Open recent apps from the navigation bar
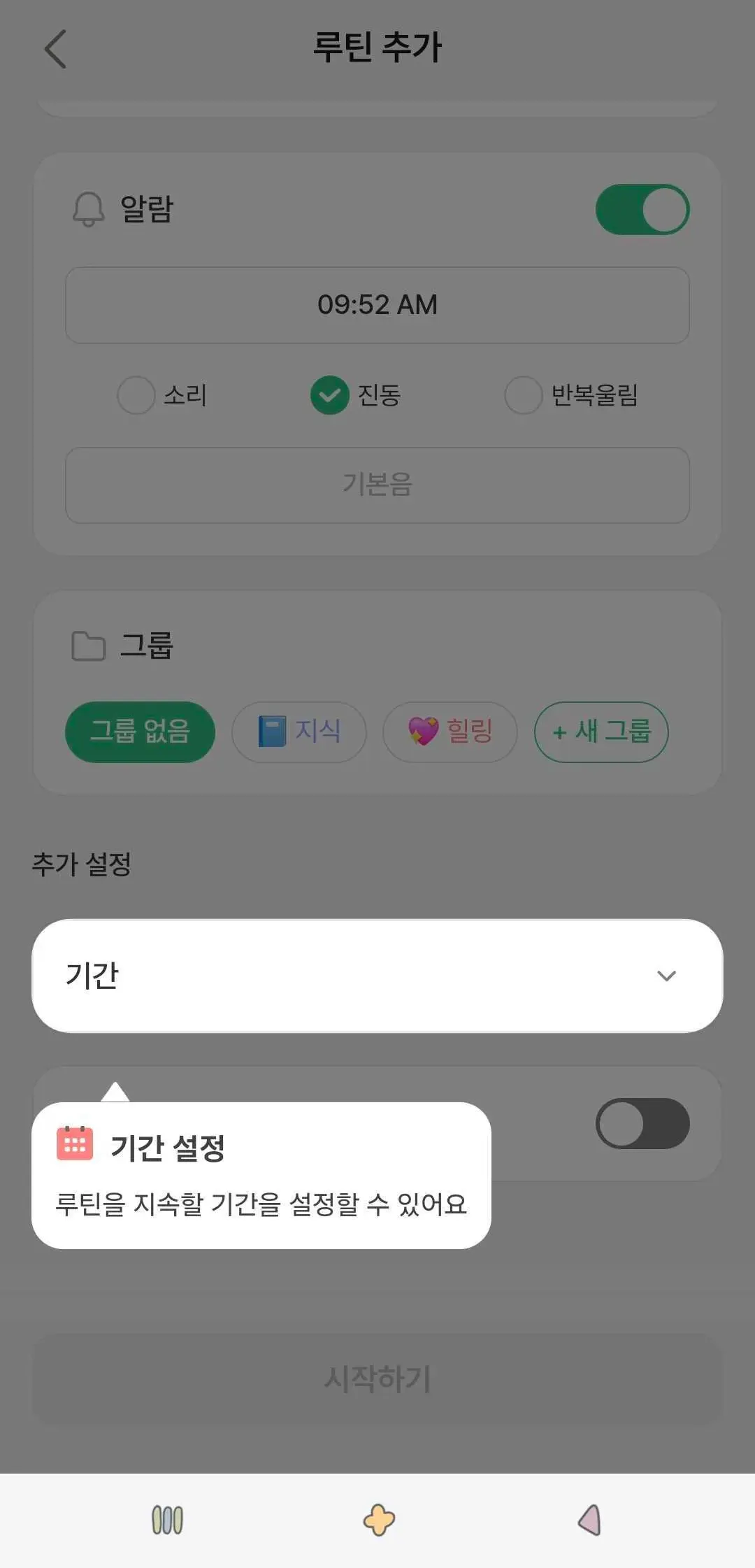The height and width of the screenshot is (1568, 755). point(168,1520)
